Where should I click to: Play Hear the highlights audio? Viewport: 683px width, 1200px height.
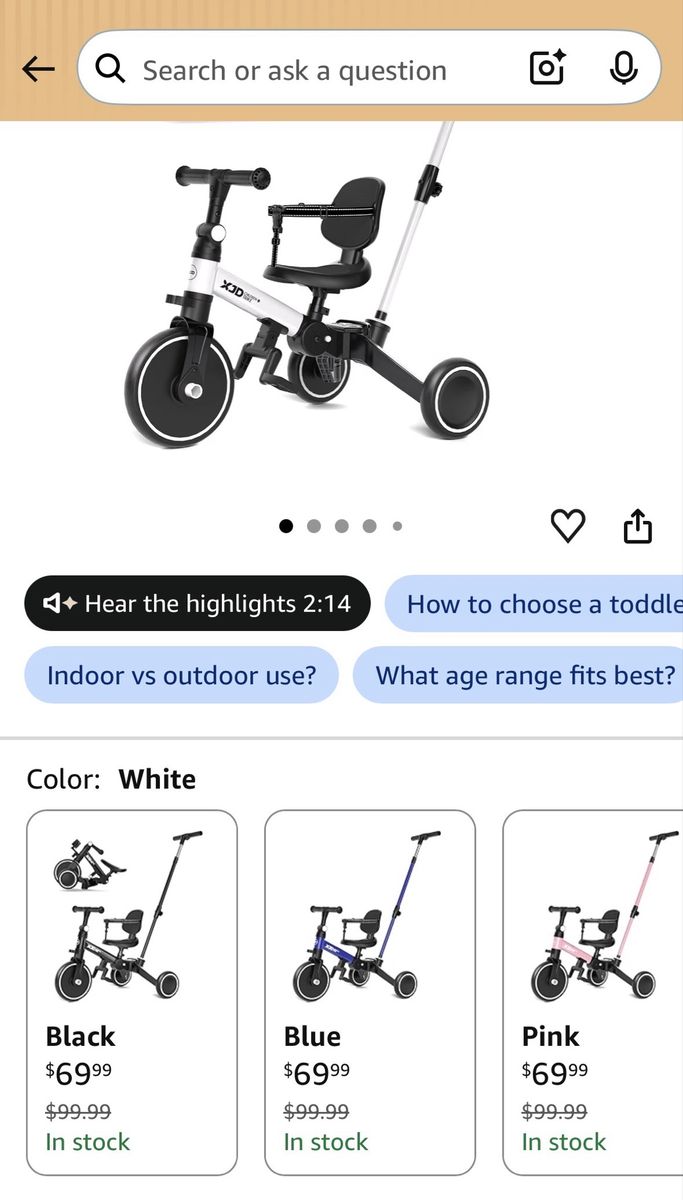click(197, 603)
